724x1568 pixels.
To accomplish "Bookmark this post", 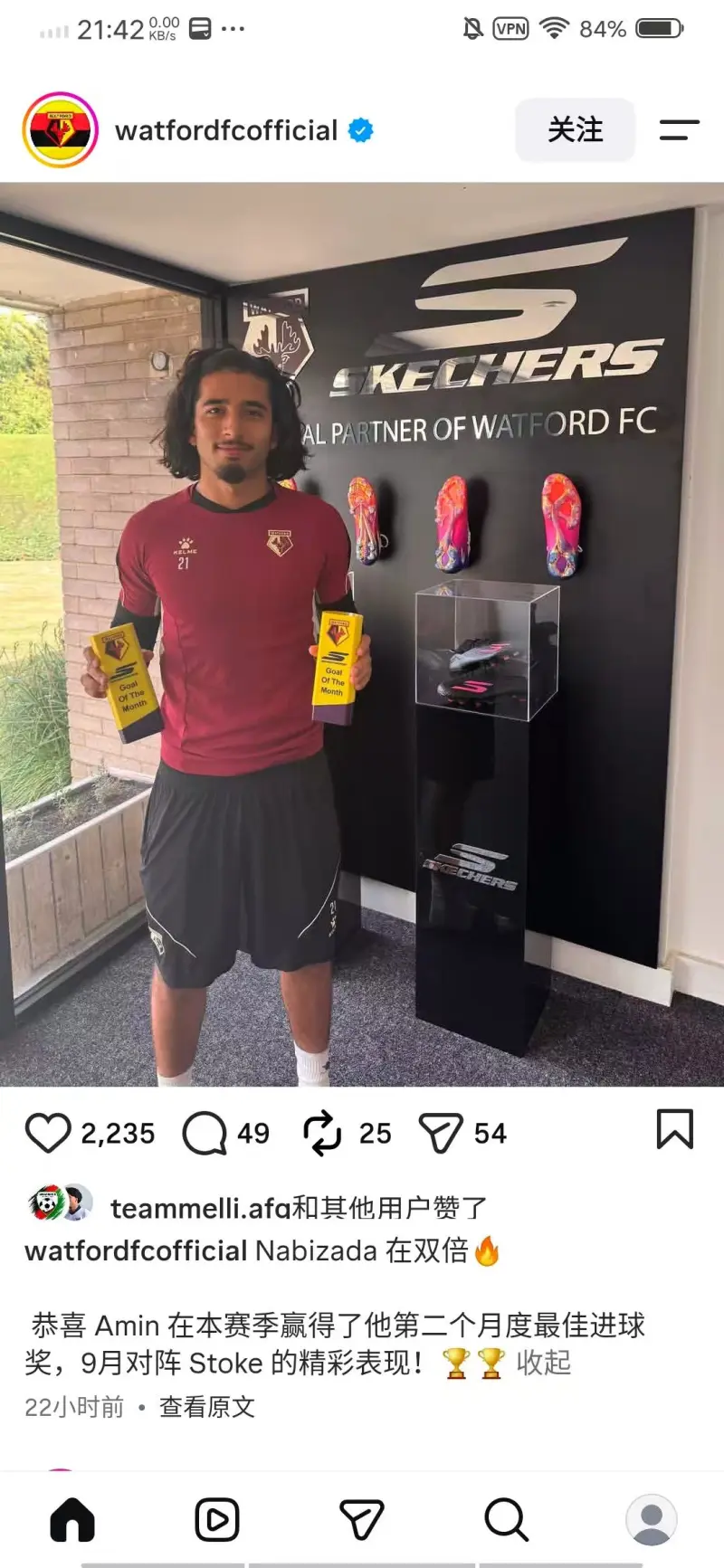I will [x=675, y=1129].
